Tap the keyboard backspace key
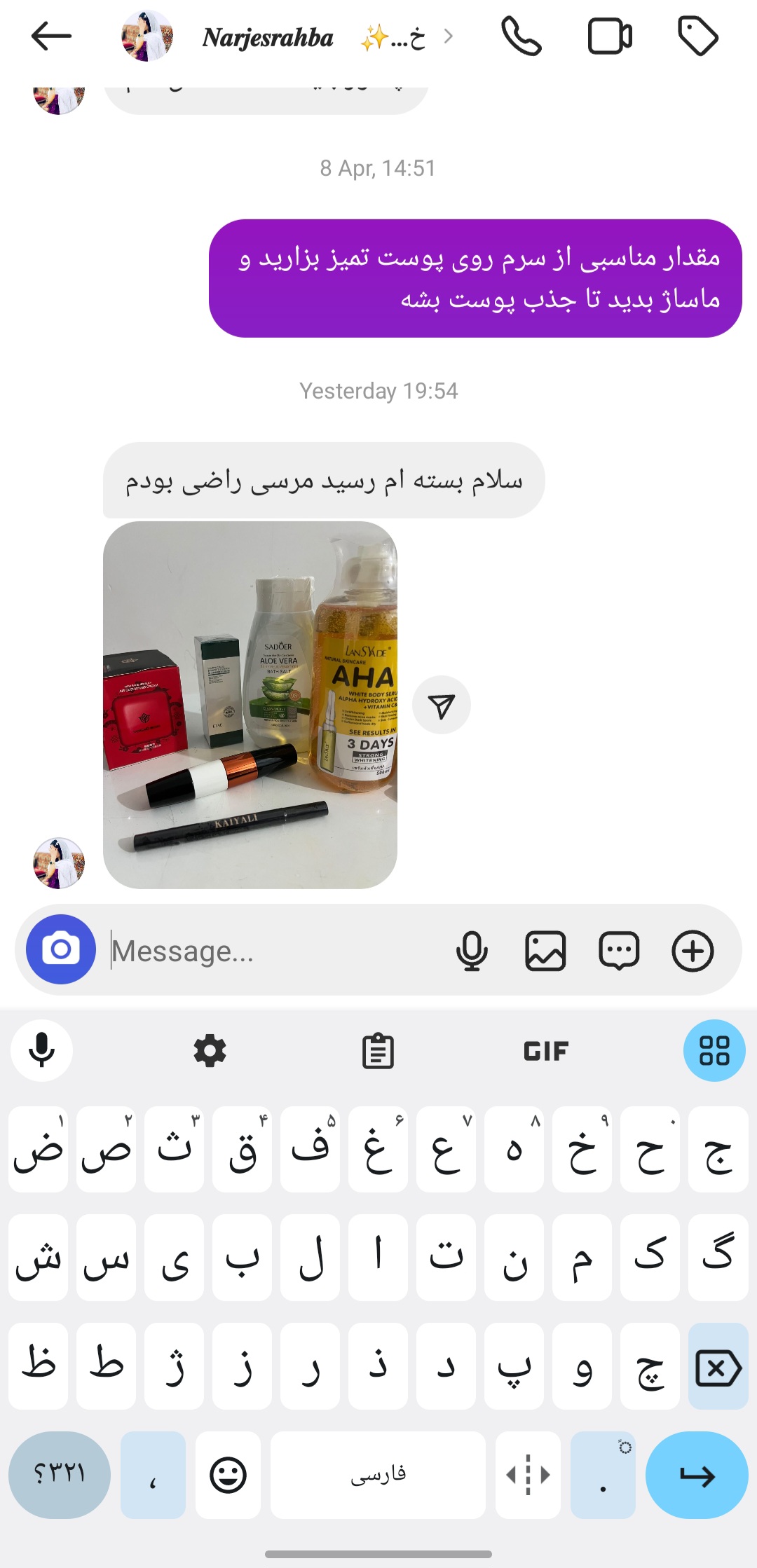This screenshot has height=1568, width=757. tap(718, 1366)
